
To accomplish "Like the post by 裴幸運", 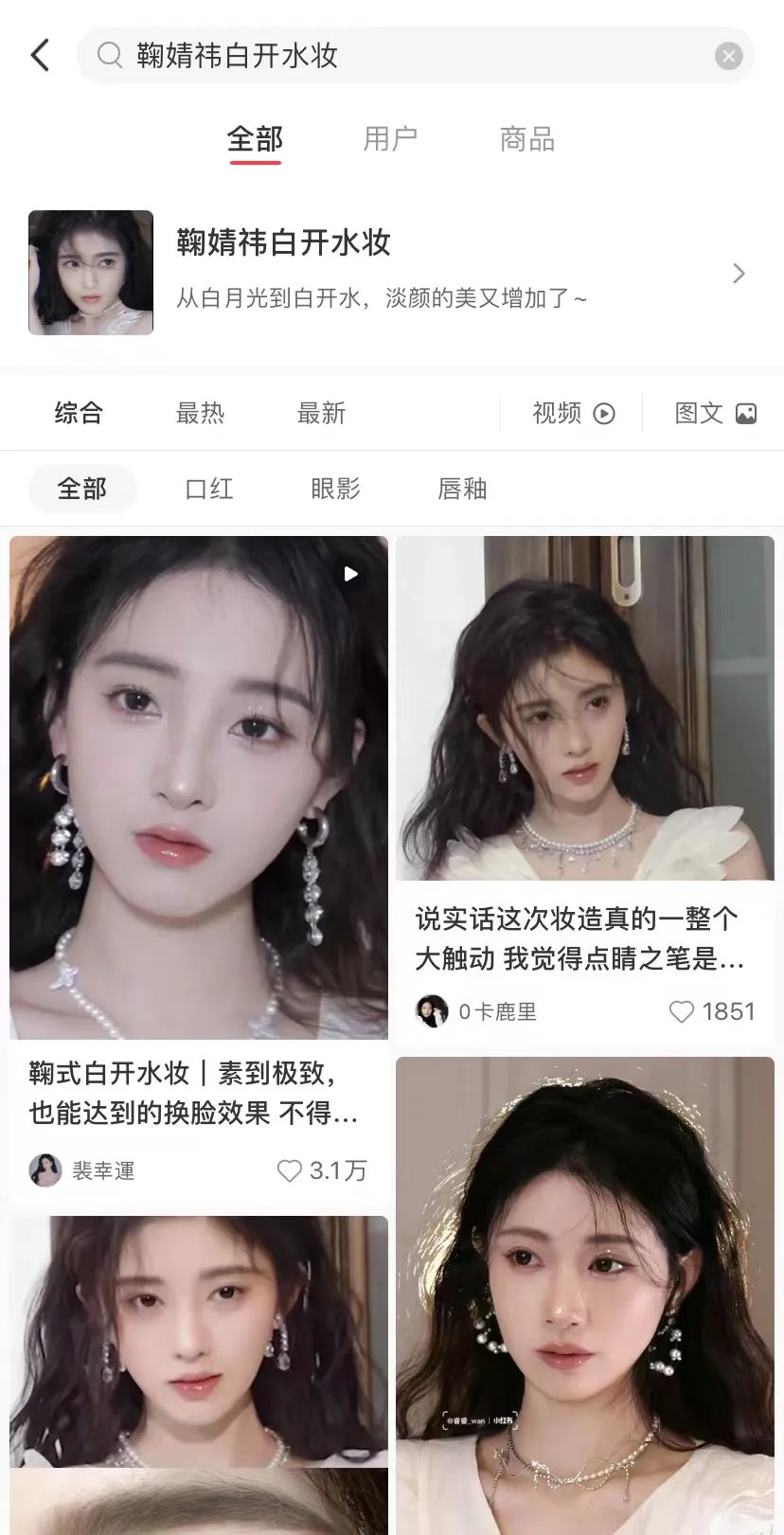I will pyautogui.click(x=290, y=1170).
